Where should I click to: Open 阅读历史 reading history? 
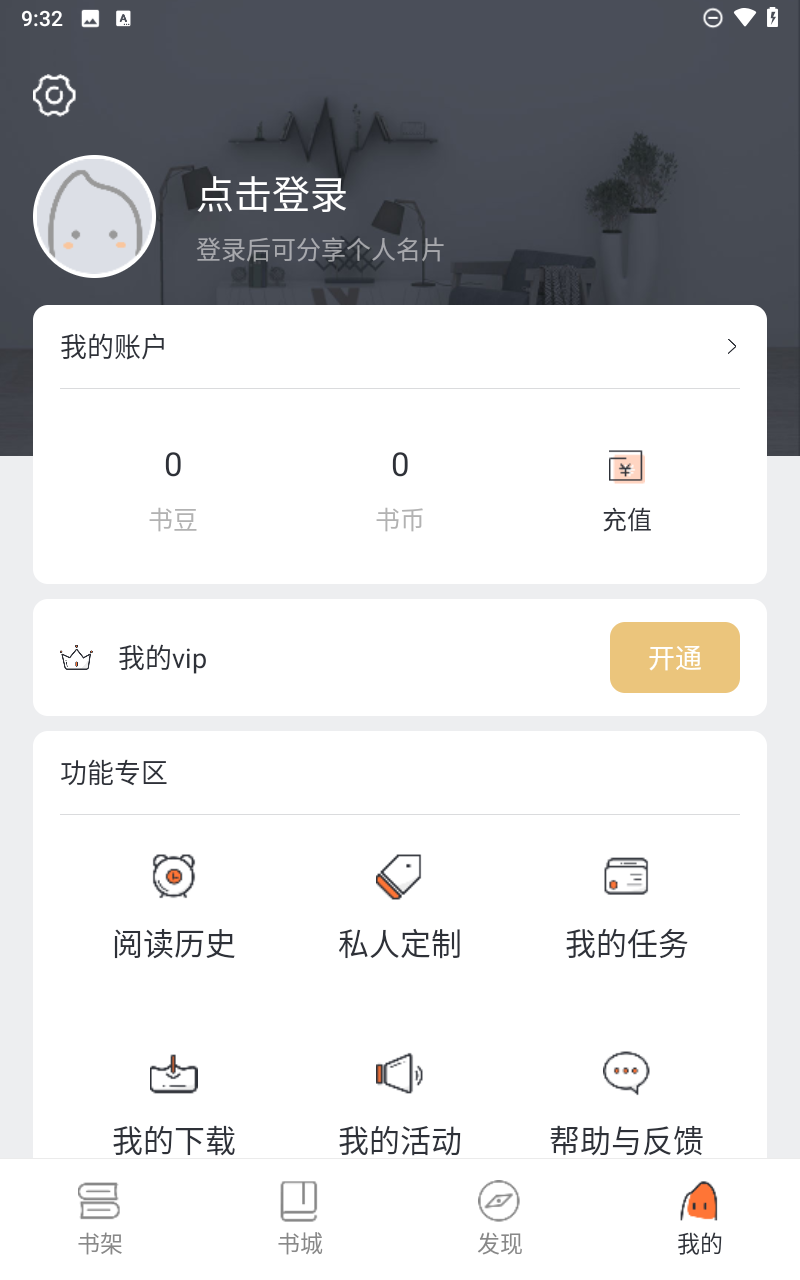pyautogui.click(x=174, y=905)
